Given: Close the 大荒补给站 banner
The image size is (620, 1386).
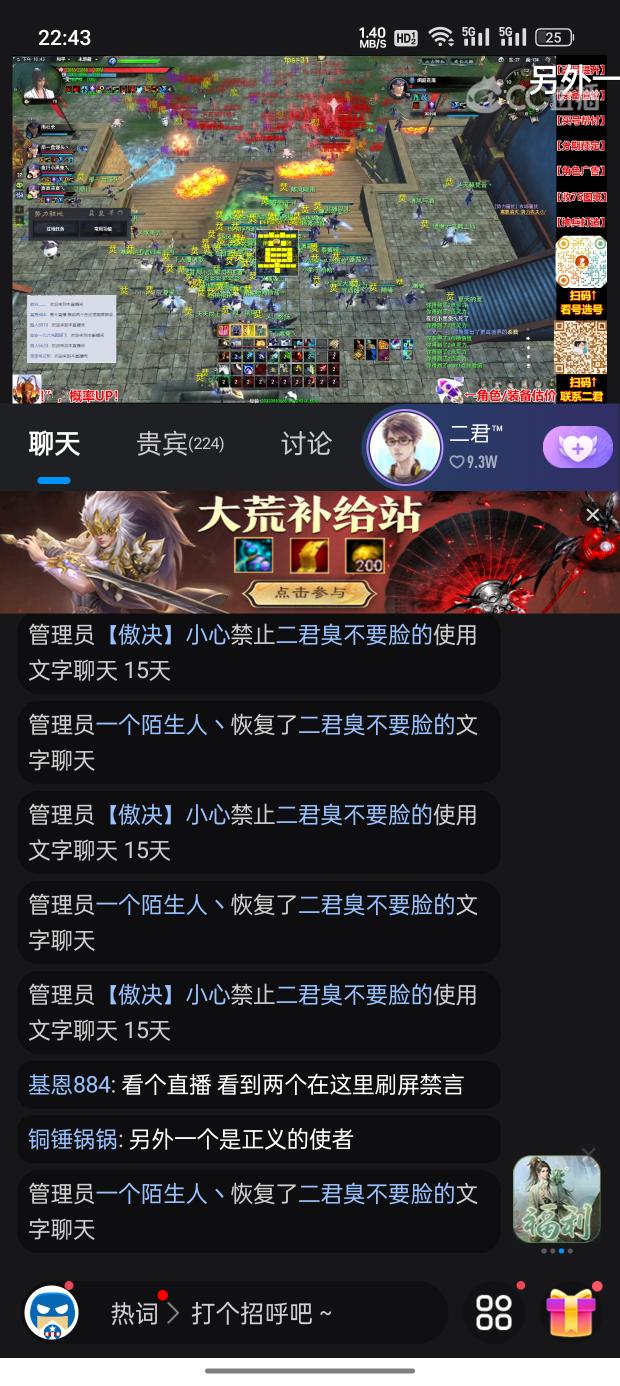Looking at the screenshot, I should tap(593, 514).
